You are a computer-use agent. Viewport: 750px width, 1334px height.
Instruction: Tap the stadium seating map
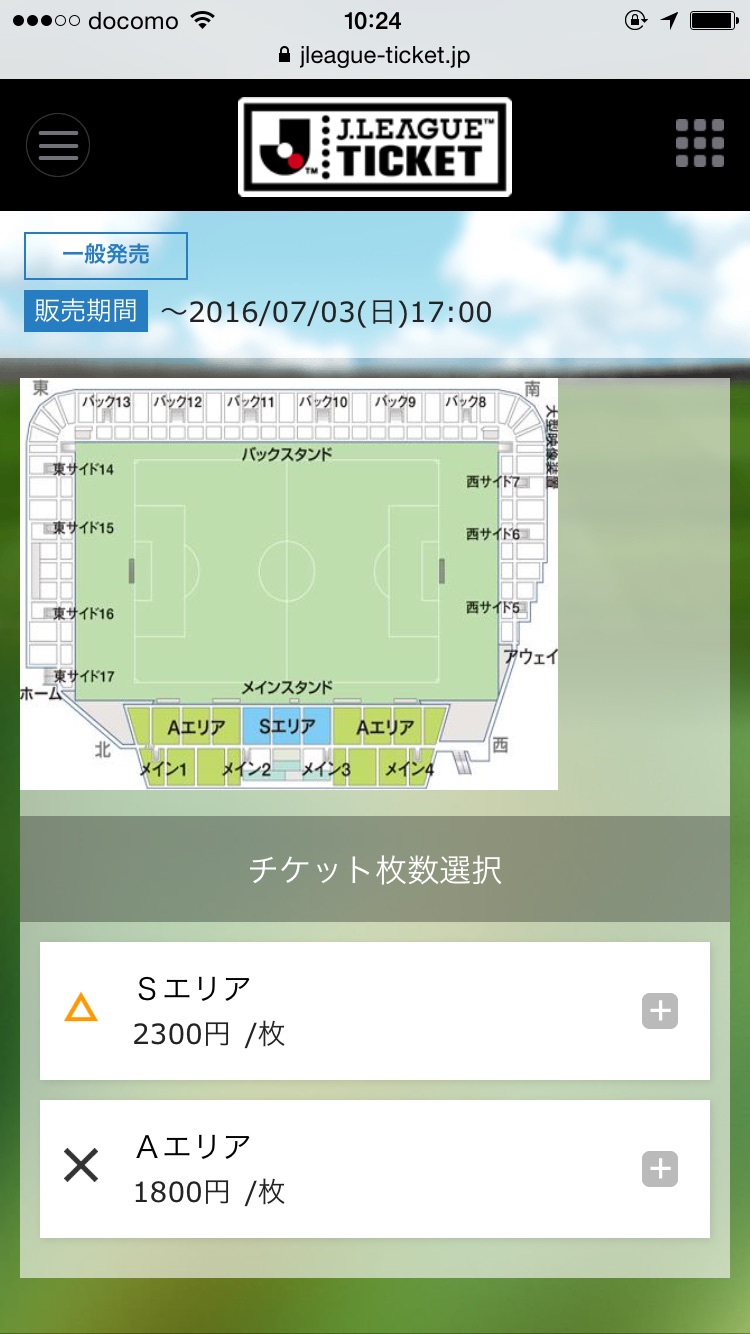click(x=289, y=584)
